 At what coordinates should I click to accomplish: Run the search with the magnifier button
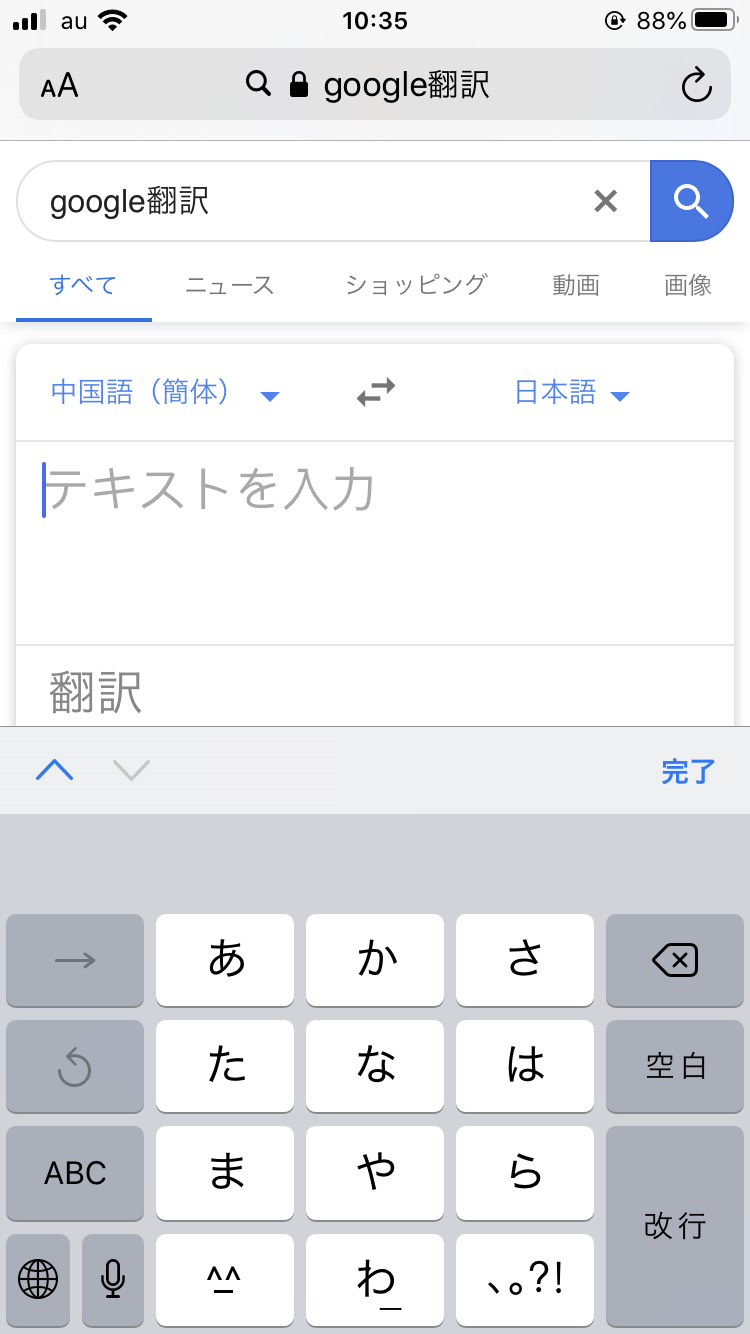(691, 202)
